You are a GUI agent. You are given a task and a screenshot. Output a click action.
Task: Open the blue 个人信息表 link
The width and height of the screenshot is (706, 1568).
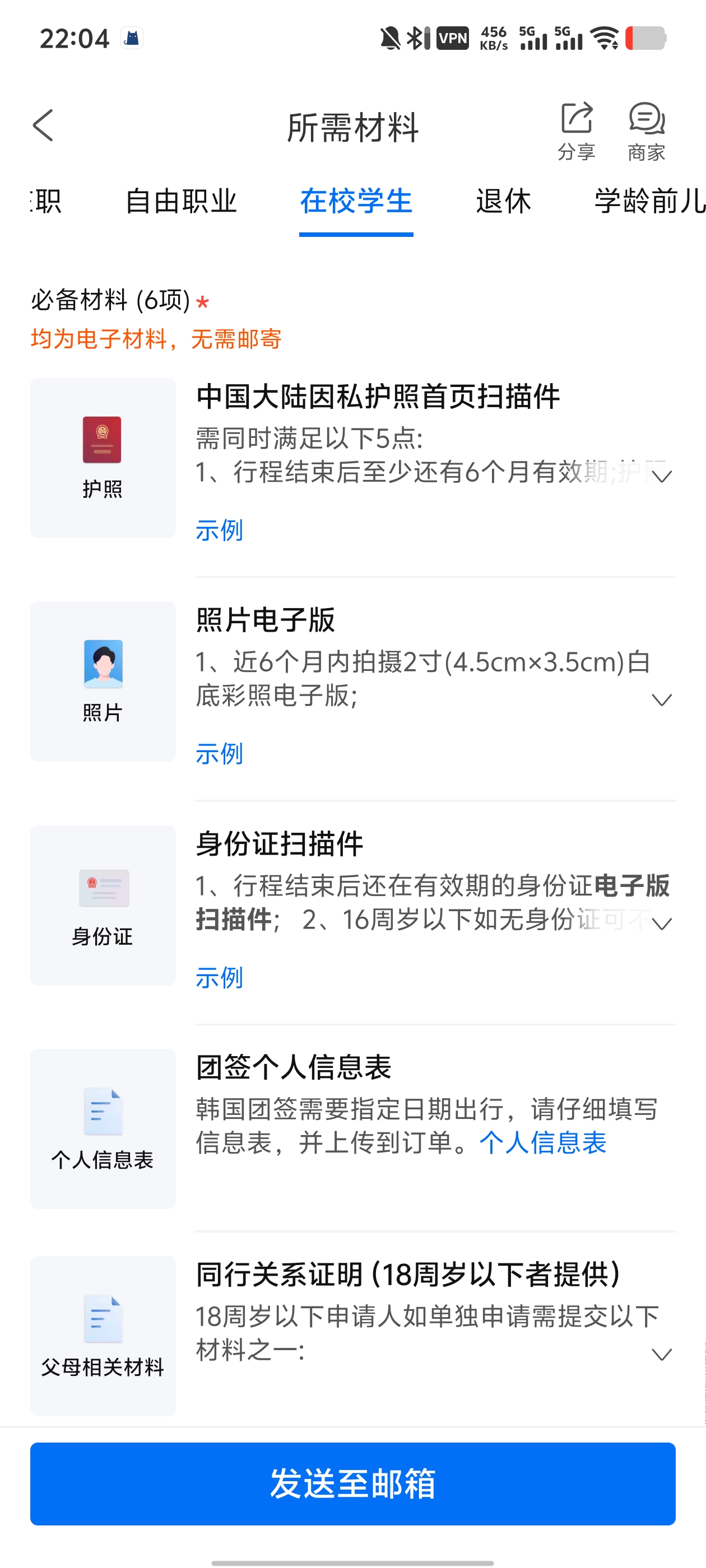point(543,1142)
